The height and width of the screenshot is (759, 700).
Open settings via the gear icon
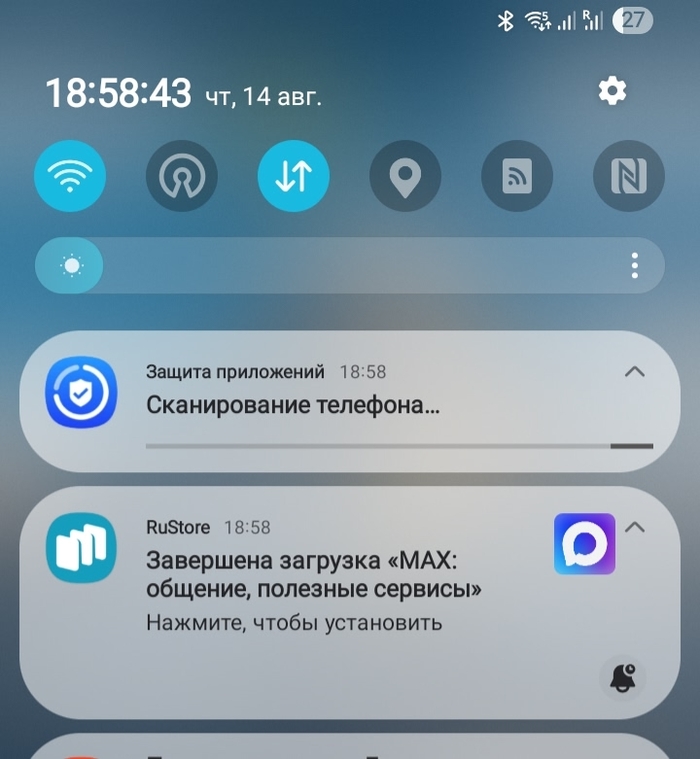click(612, 91)
